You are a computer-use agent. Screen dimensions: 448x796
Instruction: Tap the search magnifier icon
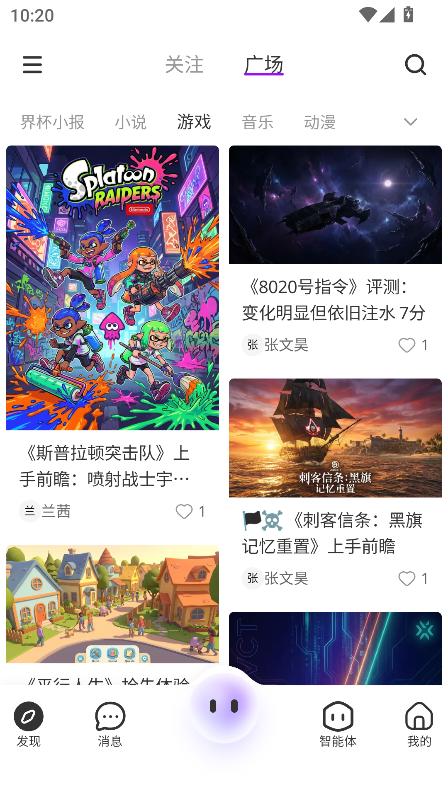click(415, 64)
